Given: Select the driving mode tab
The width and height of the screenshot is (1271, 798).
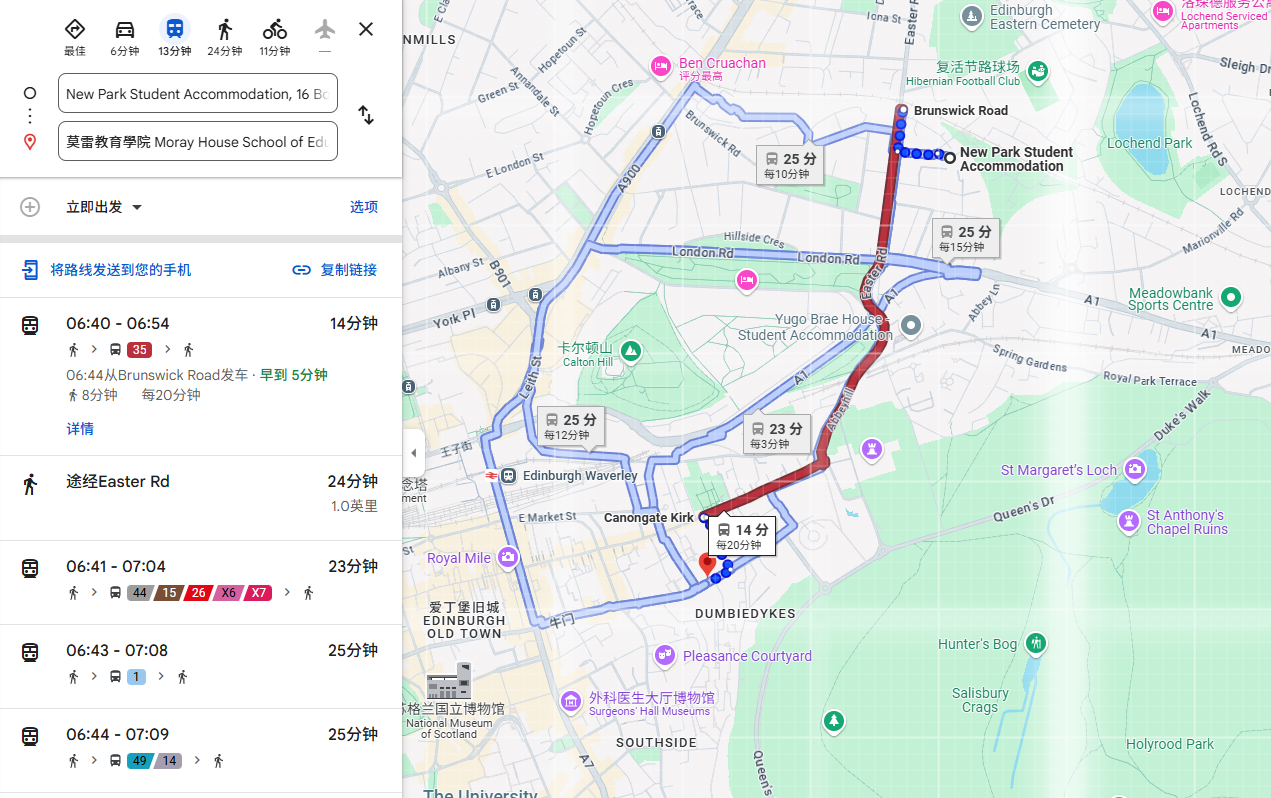Looking at the screenshot, I should tap(124, 37).
